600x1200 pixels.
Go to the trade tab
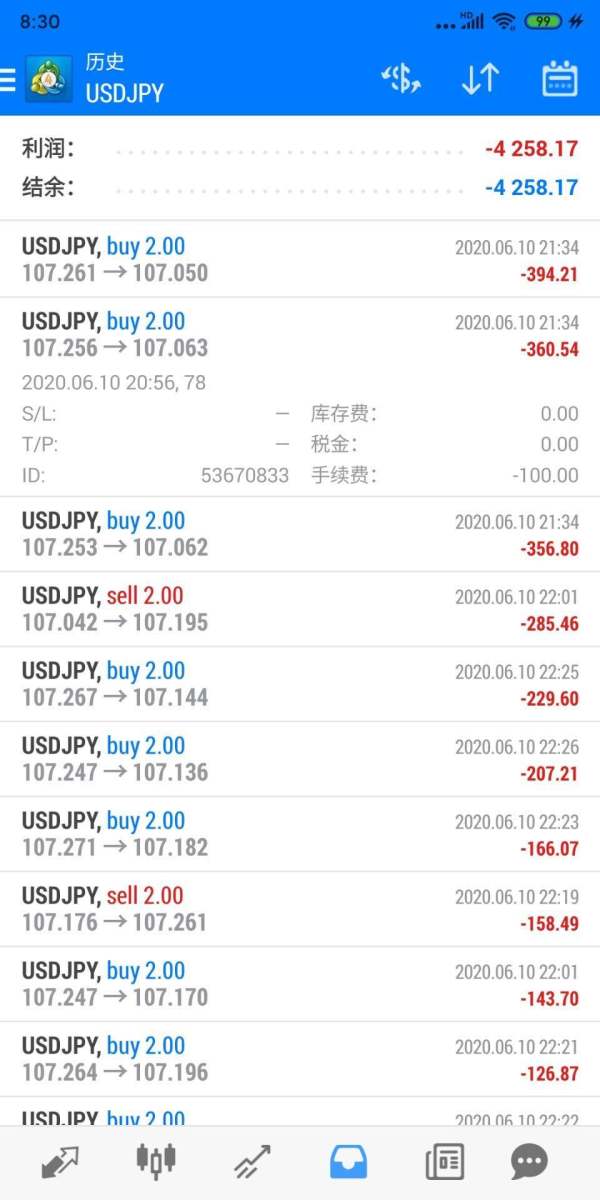tap(252, 1162)
